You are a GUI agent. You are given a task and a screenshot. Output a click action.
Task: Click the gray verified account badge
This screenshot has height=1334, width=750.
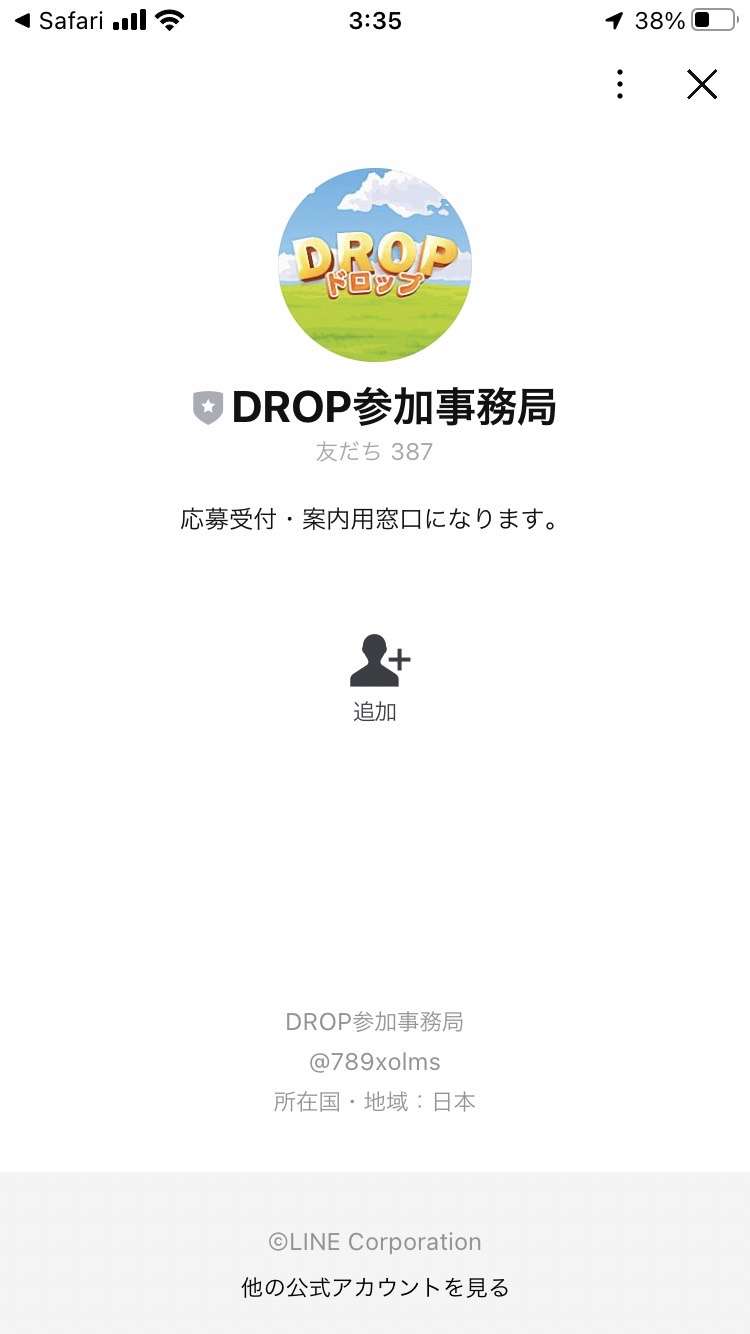click(206, 405)
